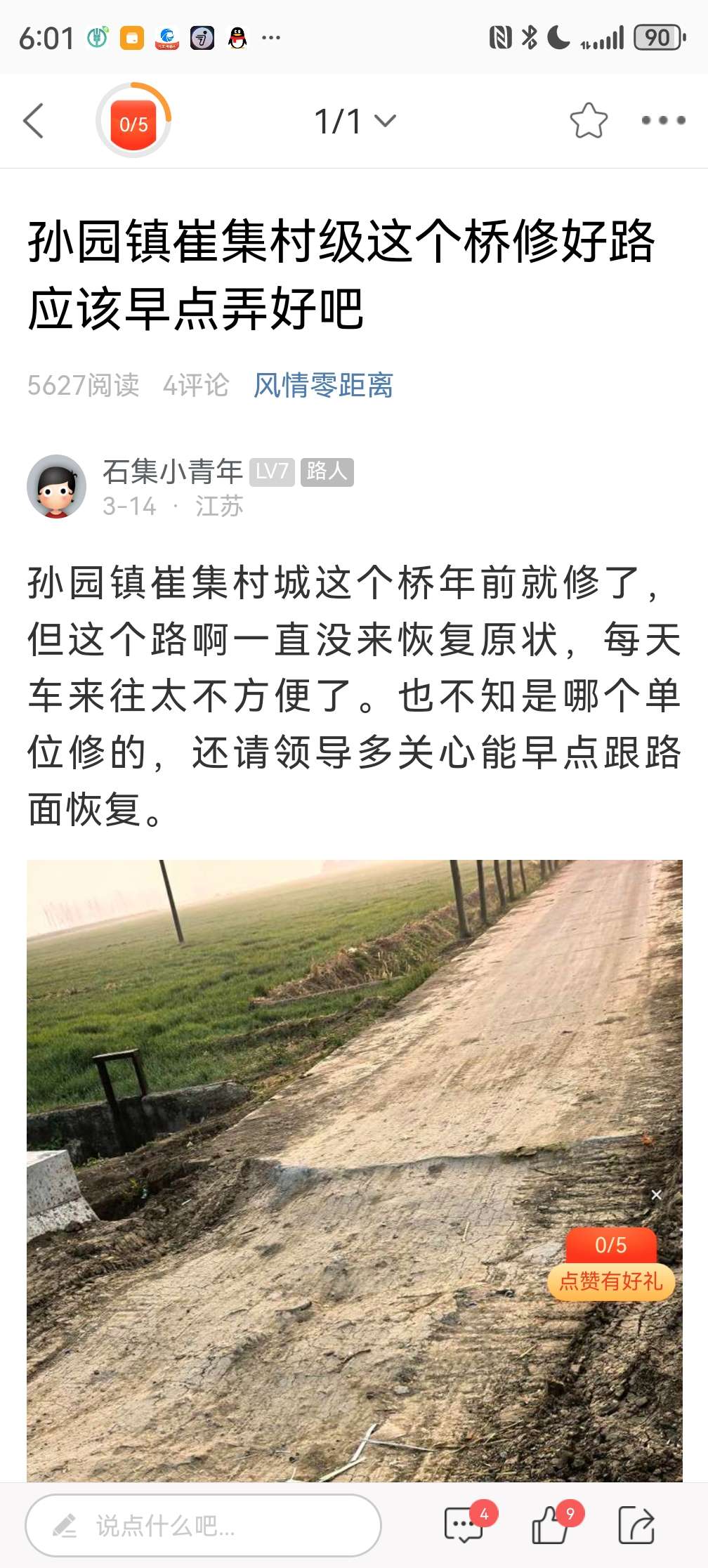The height and width of the screenshot is (1568, 708).
Task: Like this post with thumbs up
Action: (x=551, y=1526)
